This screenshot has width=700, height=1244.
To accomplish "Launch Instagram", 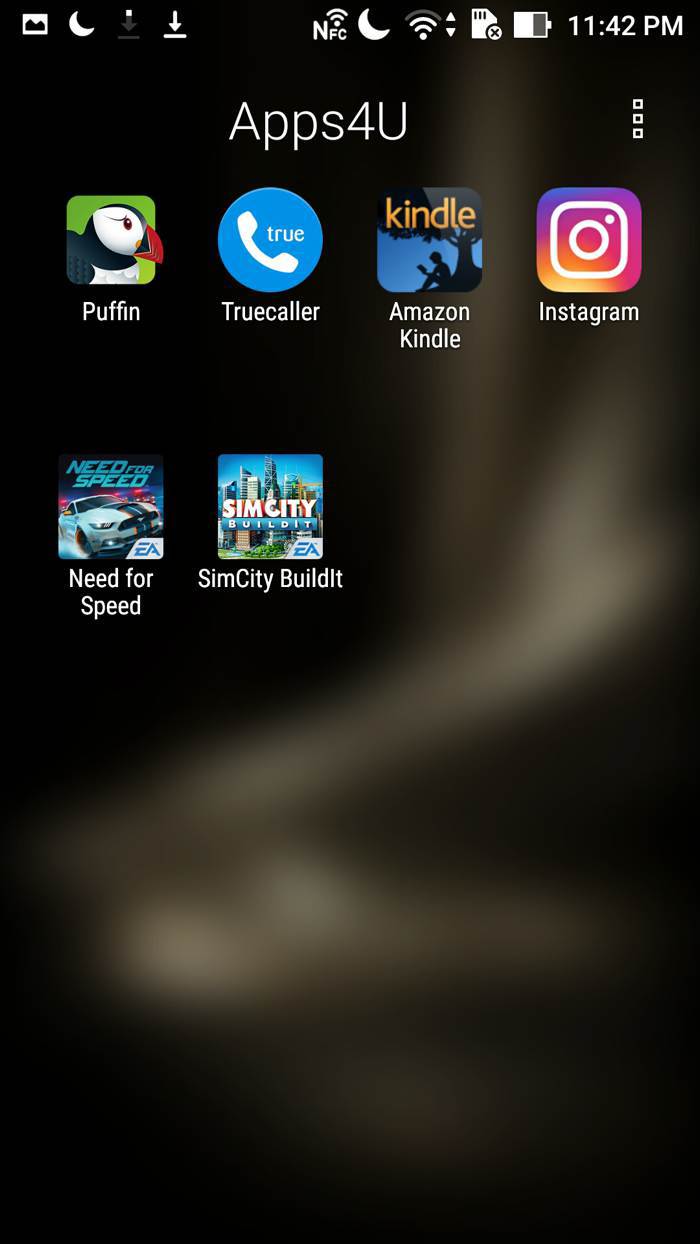I will click(x=588, y=241).
